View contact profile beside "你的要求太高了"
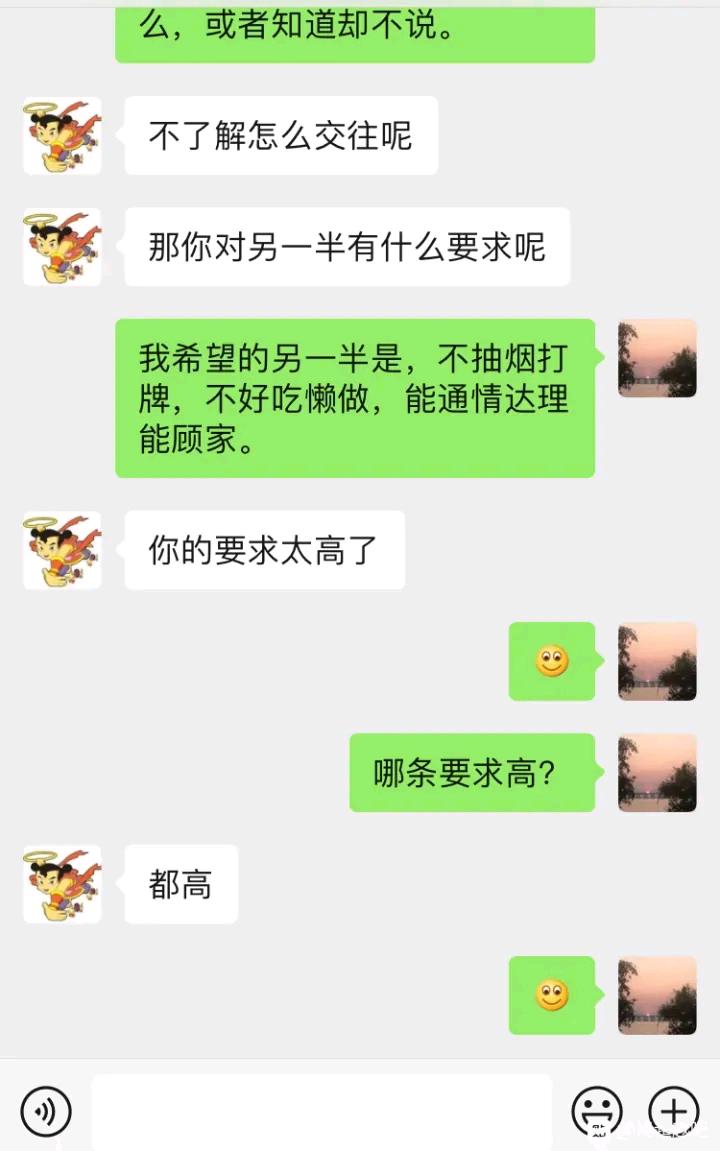 click(62, 550)
